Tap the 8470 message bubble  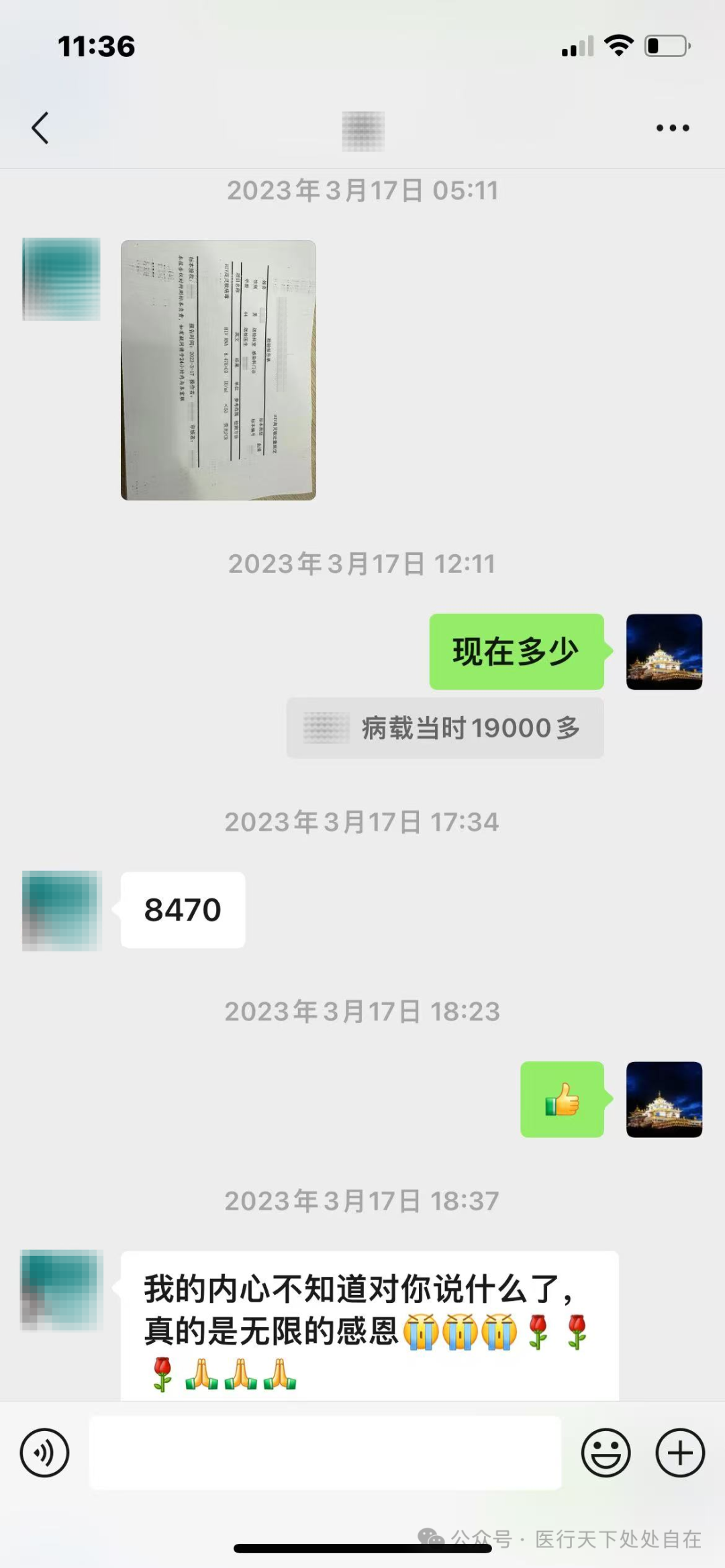181,910
